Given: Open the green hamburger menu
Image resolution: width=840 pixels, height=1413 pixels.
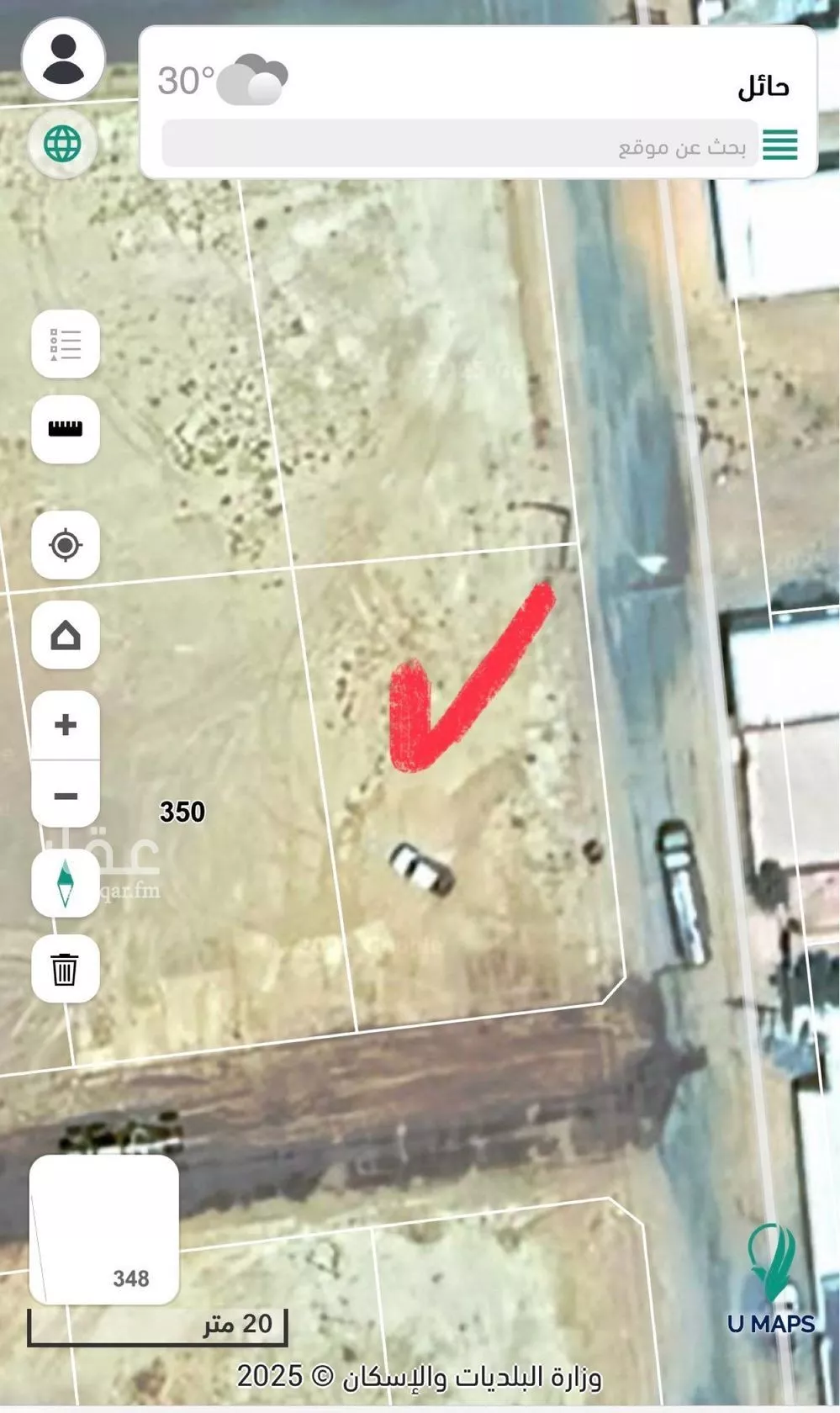Looking at the screenshot, I should click(x=779, y=146).
